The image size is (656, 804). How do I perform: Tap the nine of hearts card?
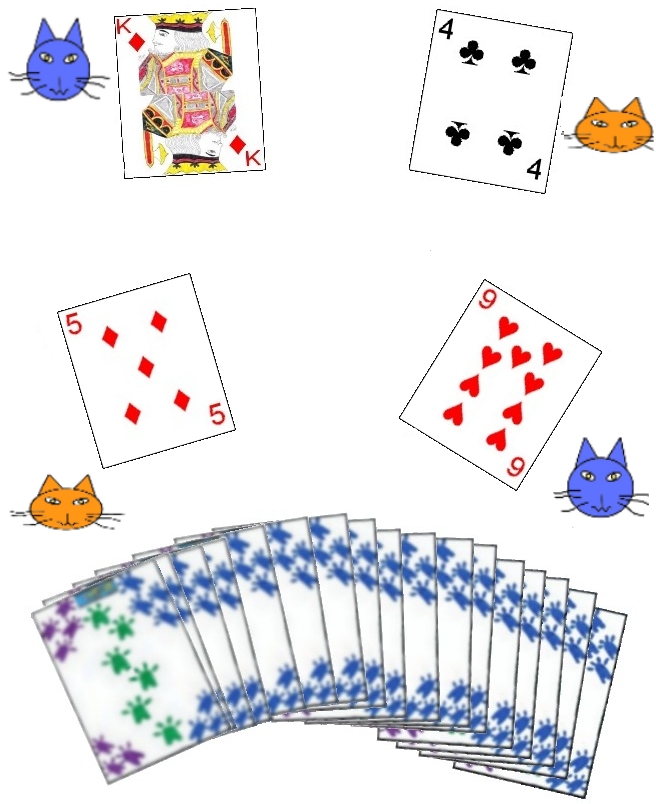coord(501,384)
